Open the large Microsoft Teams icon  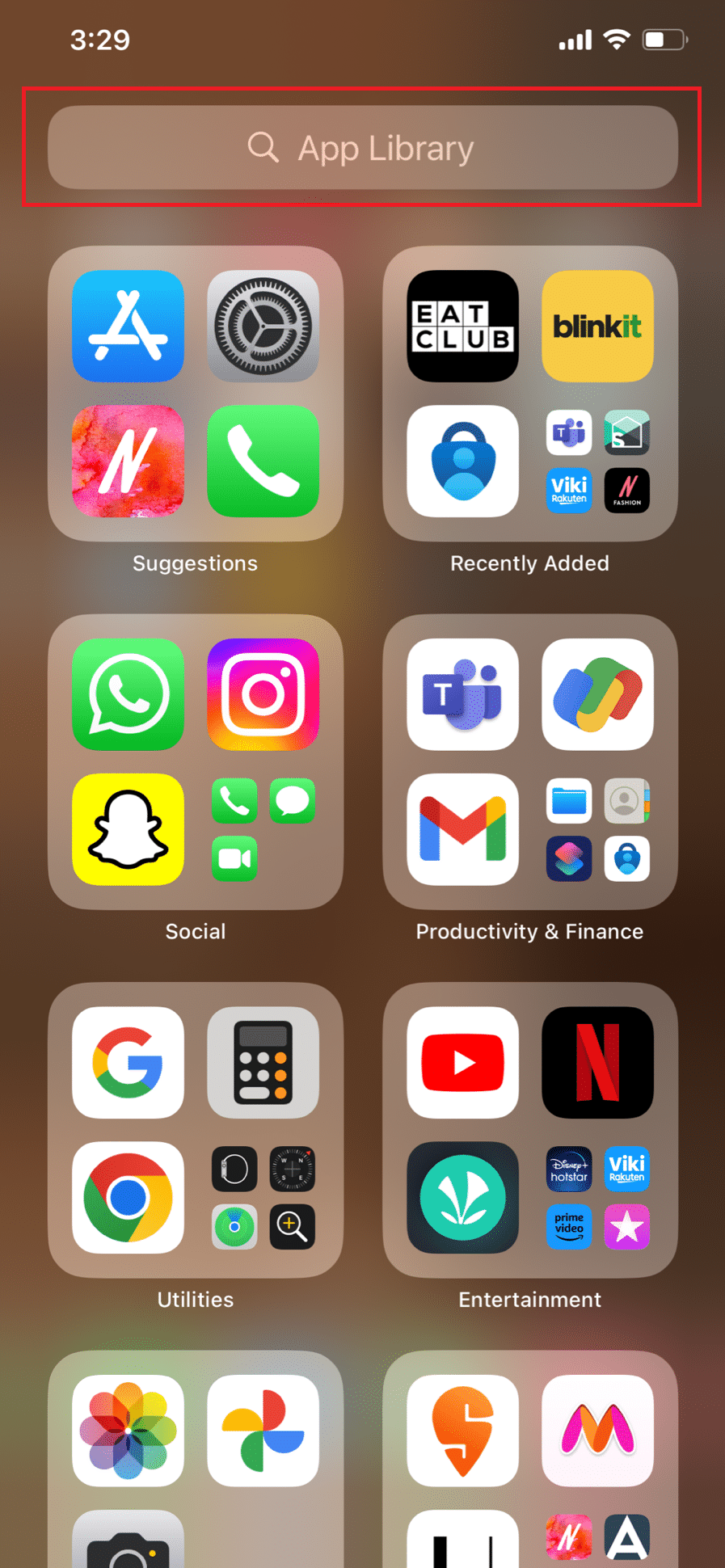[462, 694]
